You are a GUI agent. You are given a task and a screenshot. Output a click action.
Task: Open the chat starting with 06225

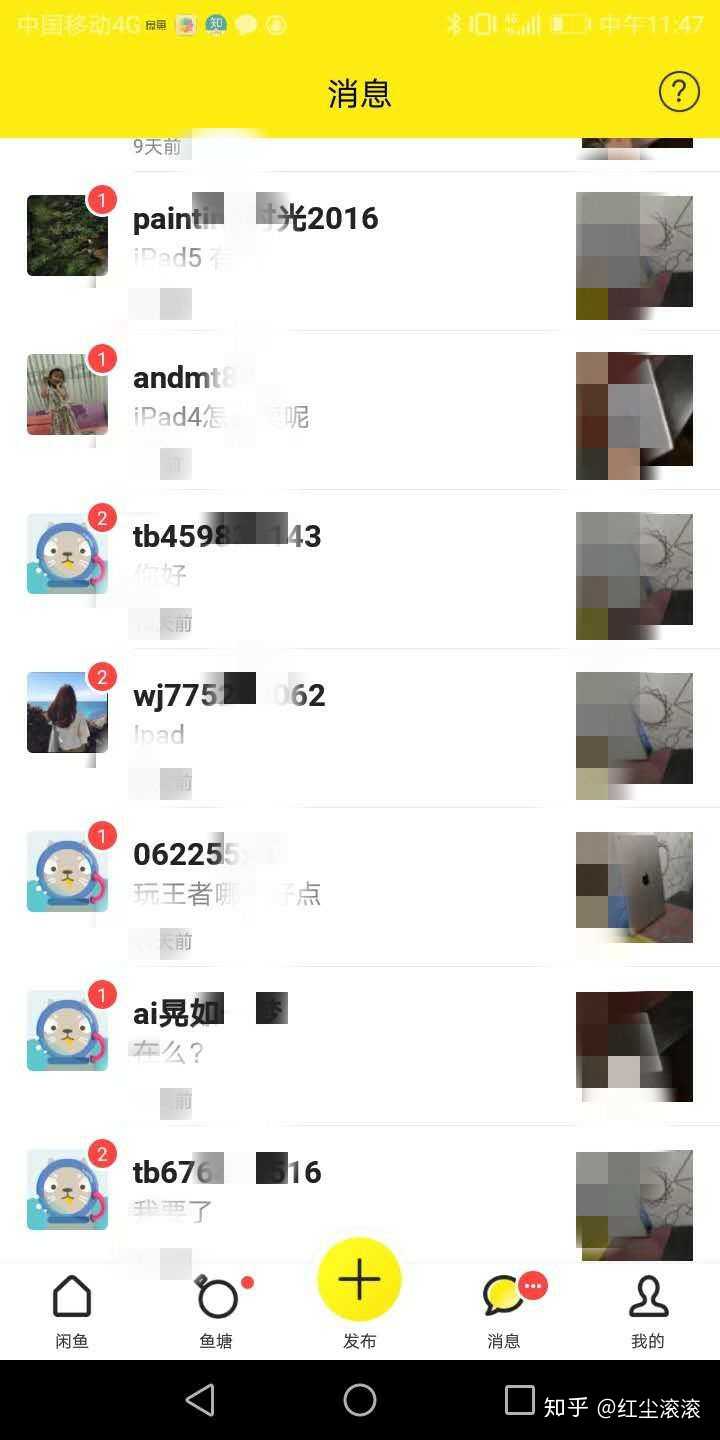[340, 886]
